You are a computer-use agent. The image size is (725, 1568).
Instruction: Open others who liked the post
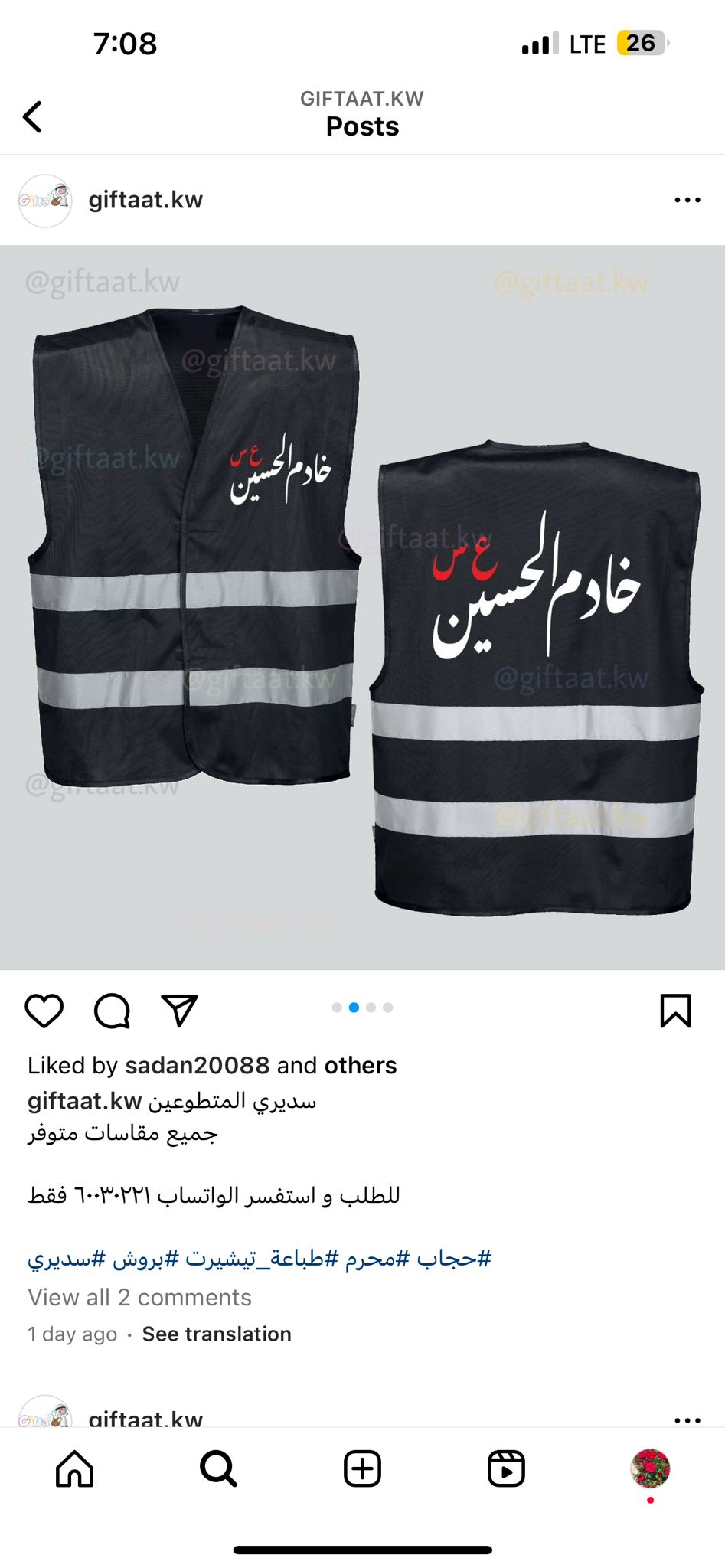coord(361,1065)
